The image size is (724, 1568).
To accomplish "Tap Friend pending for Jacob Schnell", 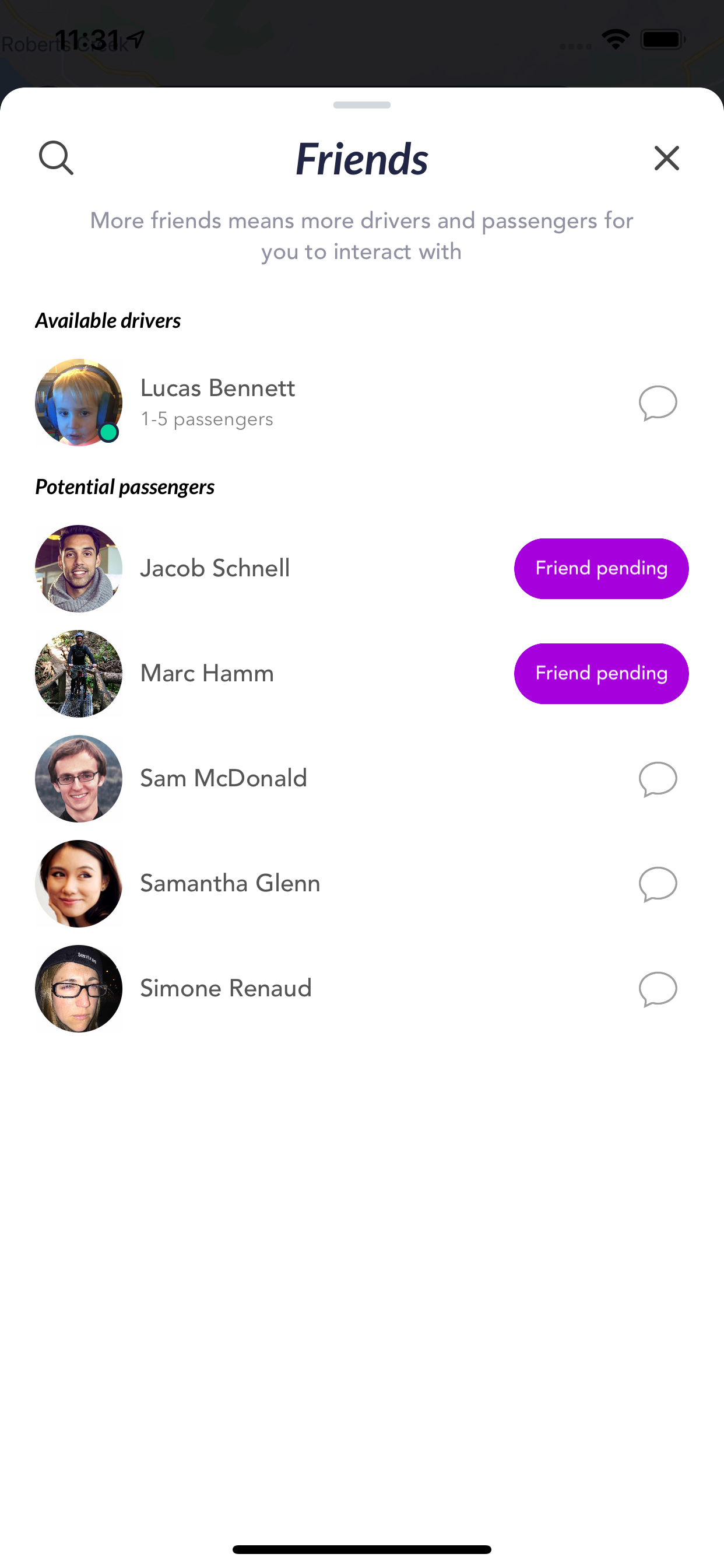I will 601,569.
